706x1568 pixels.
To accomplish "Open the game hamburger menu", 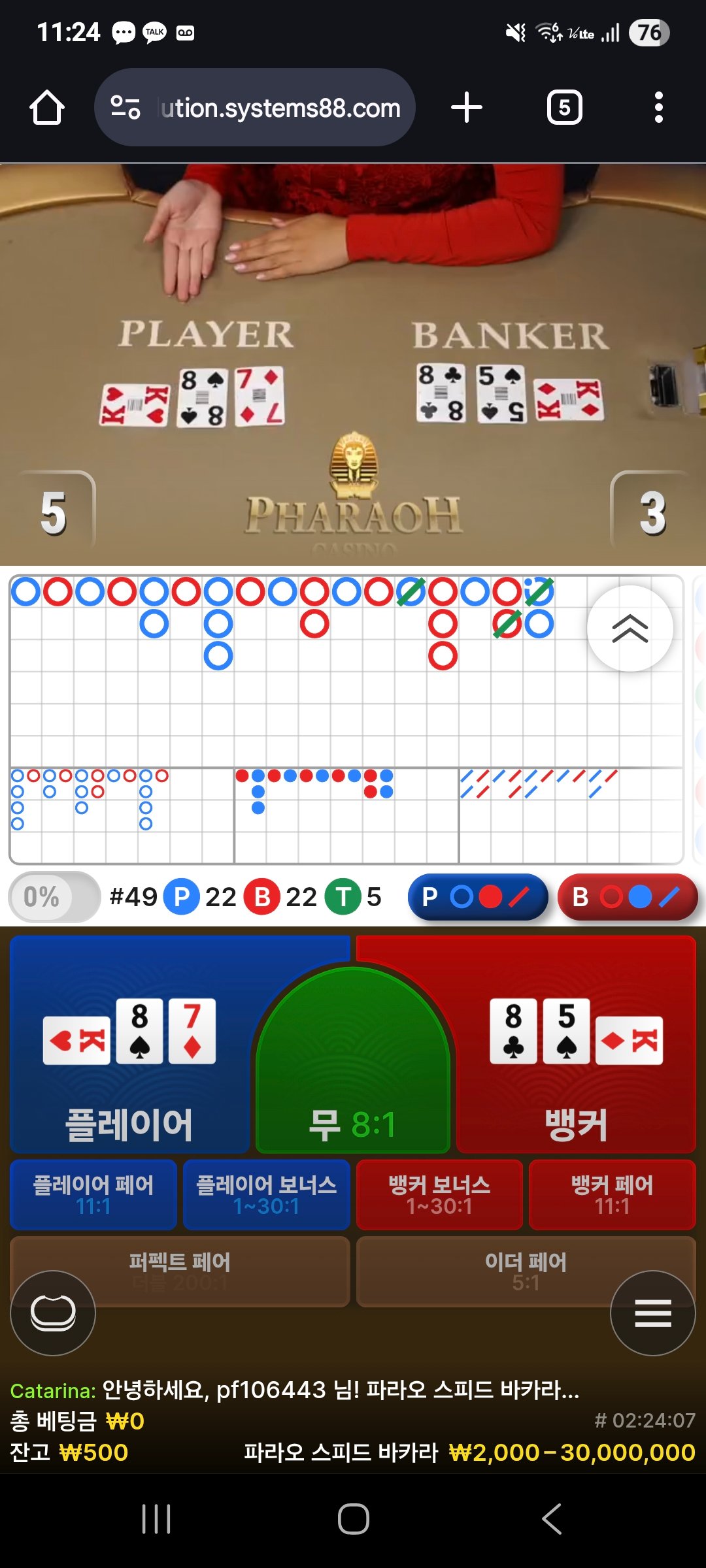I will click(653, 1313).
